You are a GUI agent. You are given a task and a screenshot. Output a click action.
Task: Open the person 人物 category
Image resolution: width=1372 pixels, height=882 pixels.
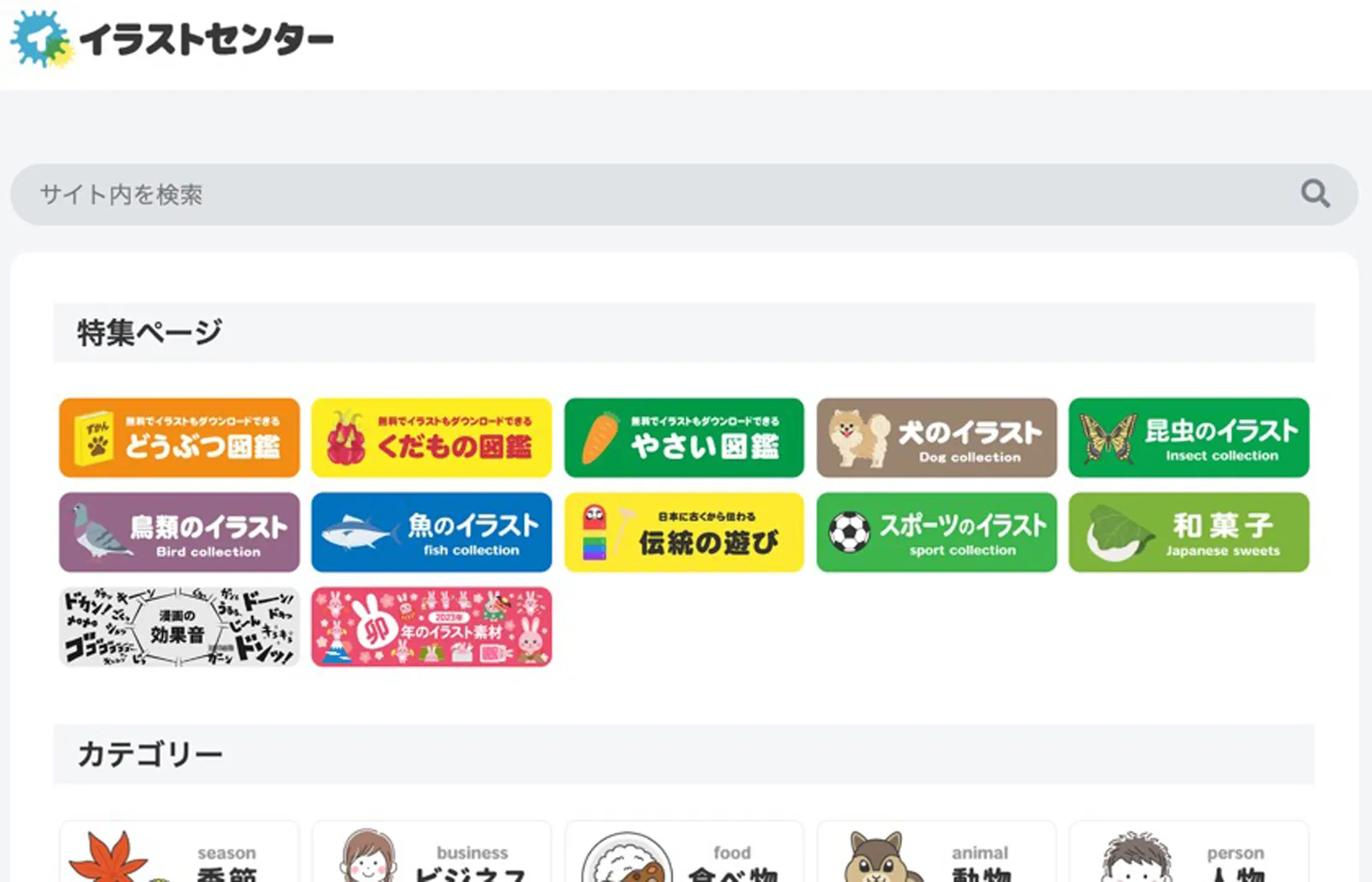(1188, 855)
